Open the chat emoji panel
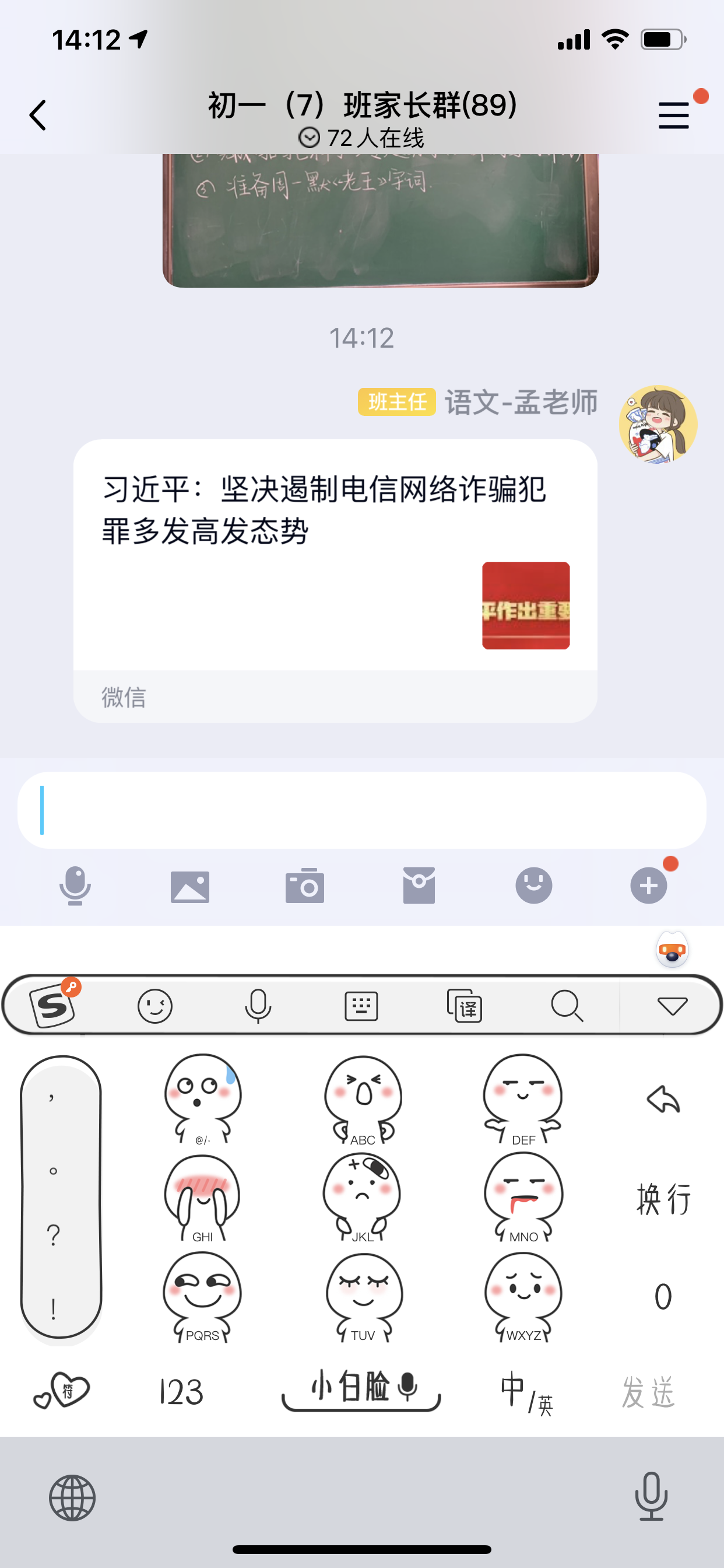The width and height of the screenshot is (724, 1568). tap(533, 885)
